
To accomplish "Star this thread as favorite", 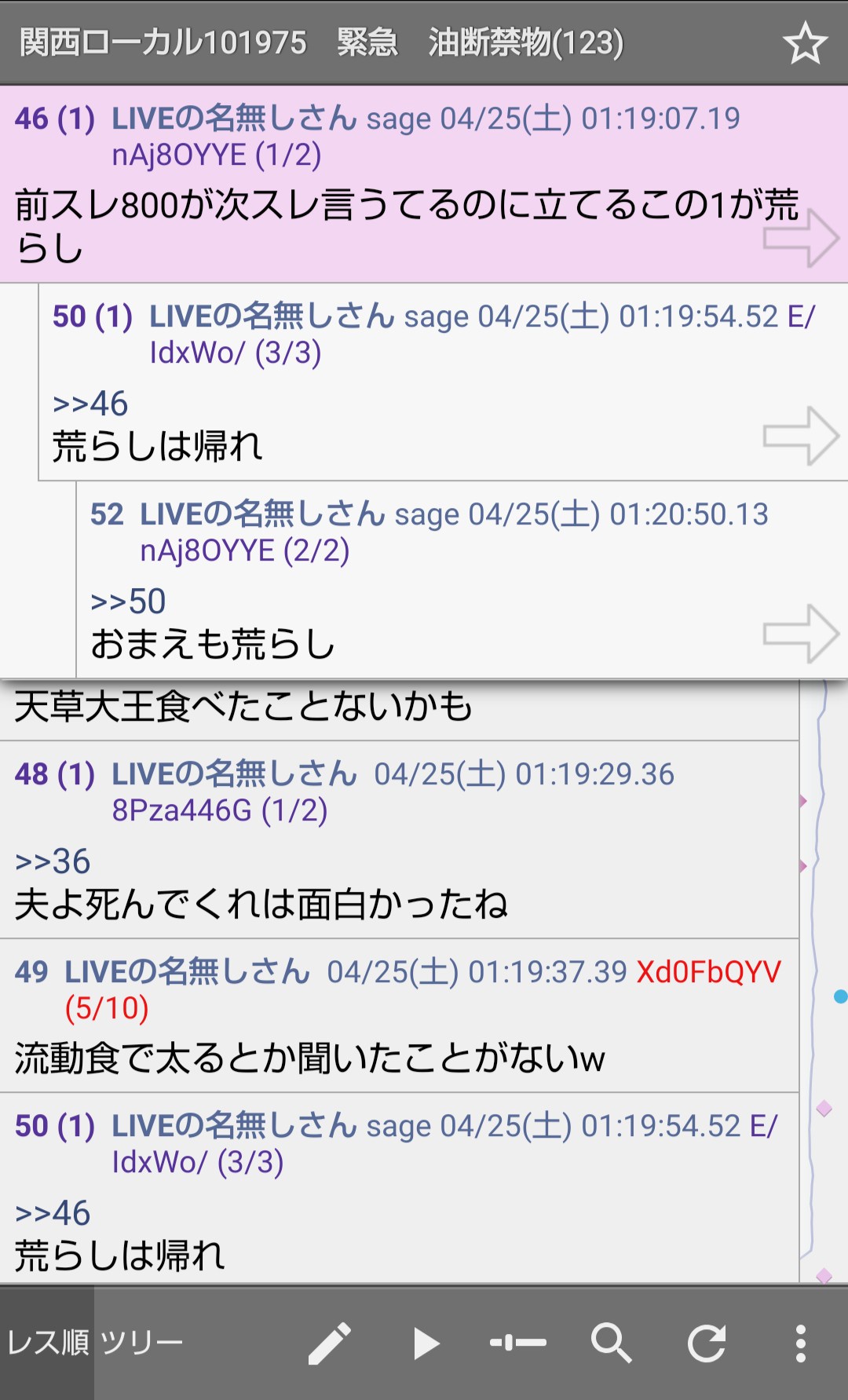I will 805,43.
